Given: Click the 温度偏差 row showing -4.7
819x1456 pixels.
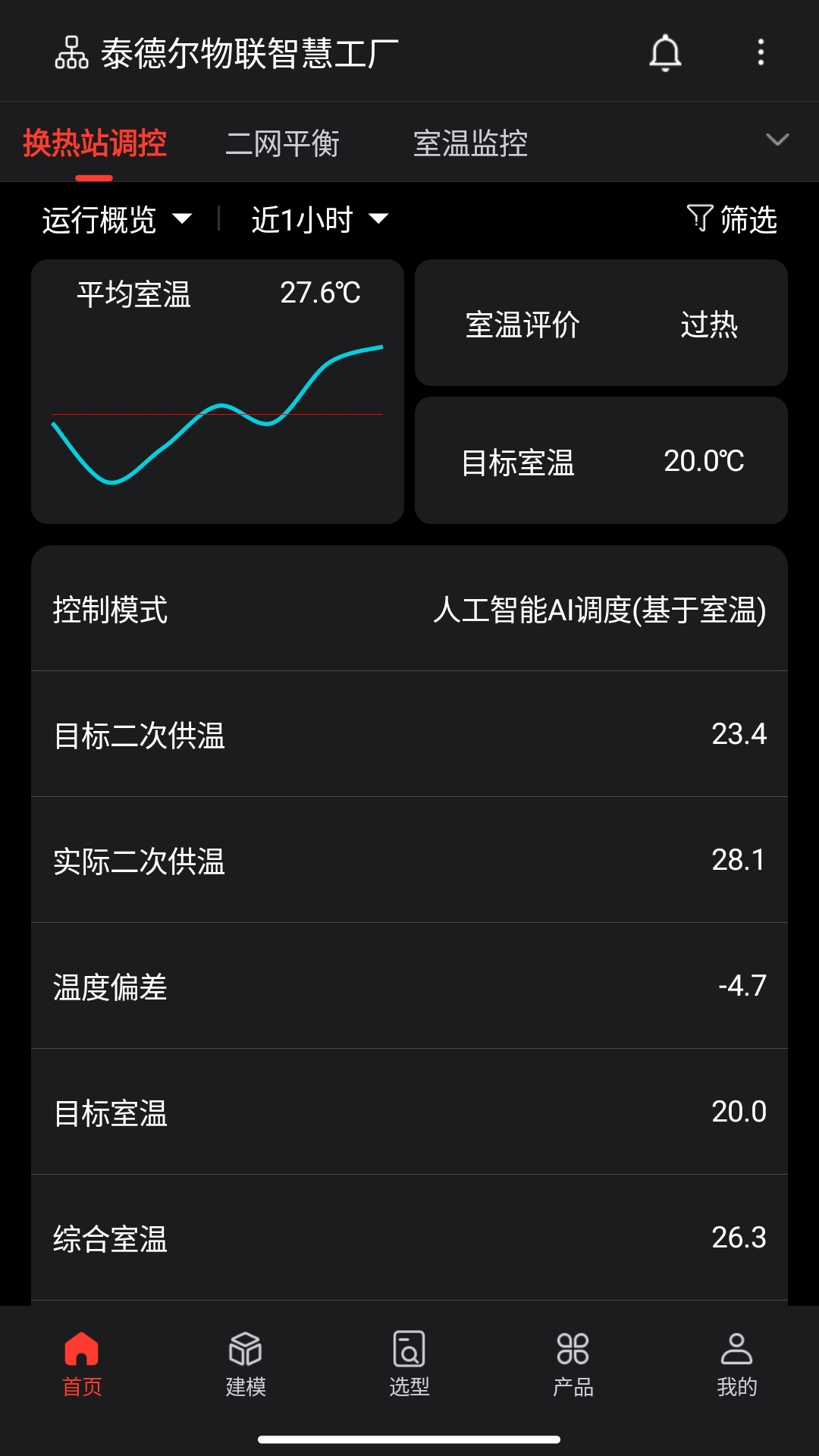Looking at the screenshot, I should [x=409, y=987].
